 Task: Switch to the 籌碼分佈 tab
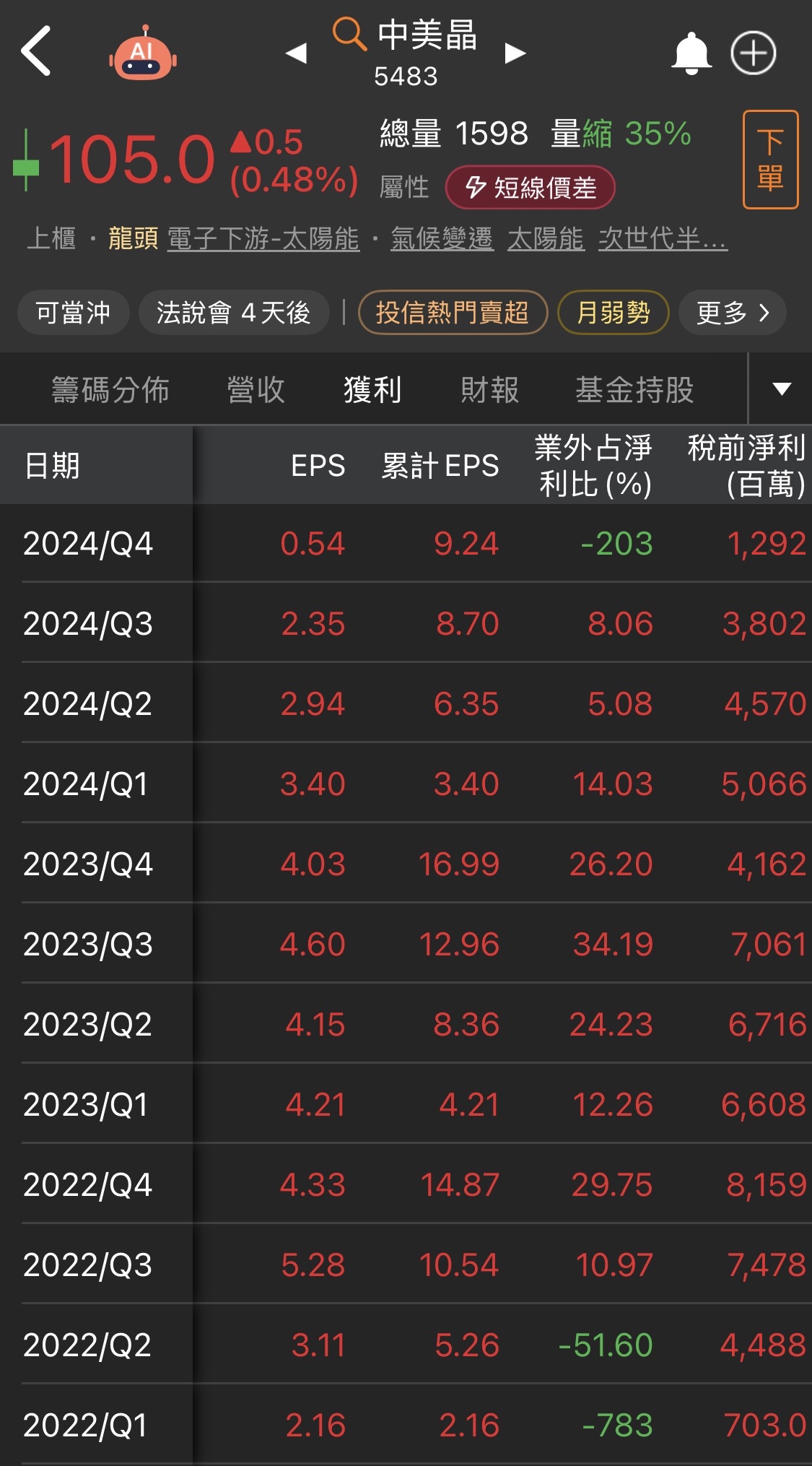(x=110, y=390)
